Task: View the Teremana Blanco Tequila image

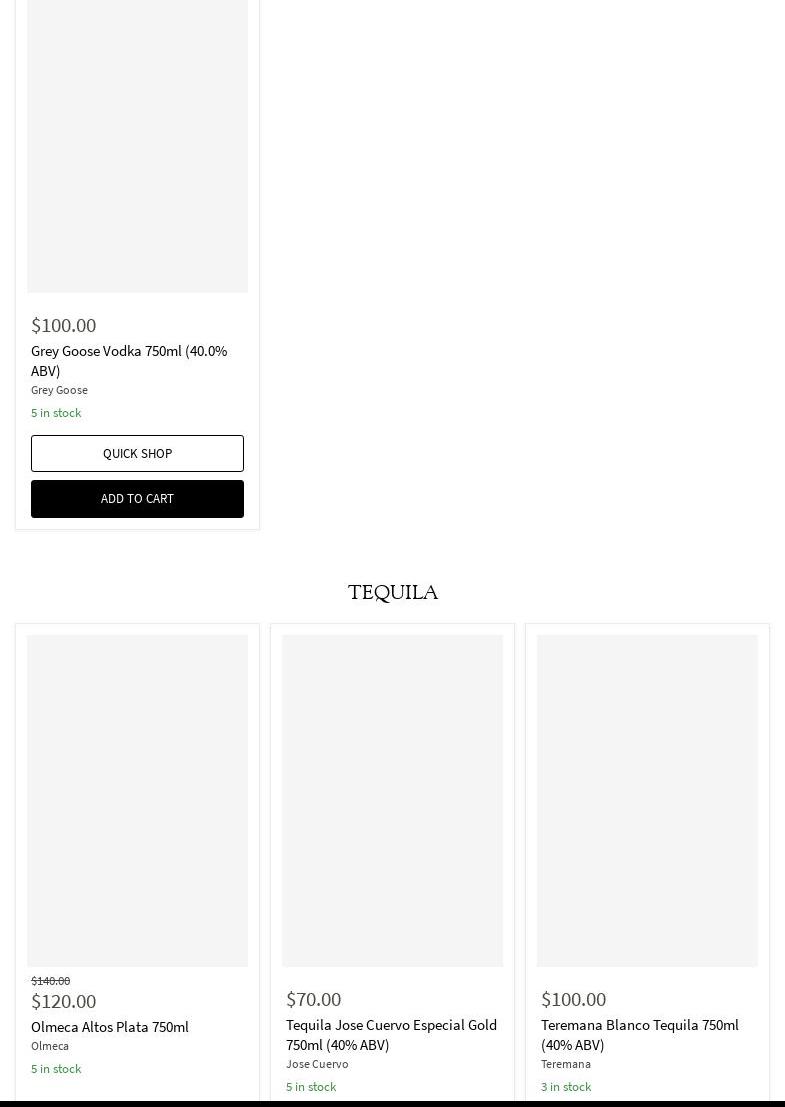Action: [x=647, y=800]
